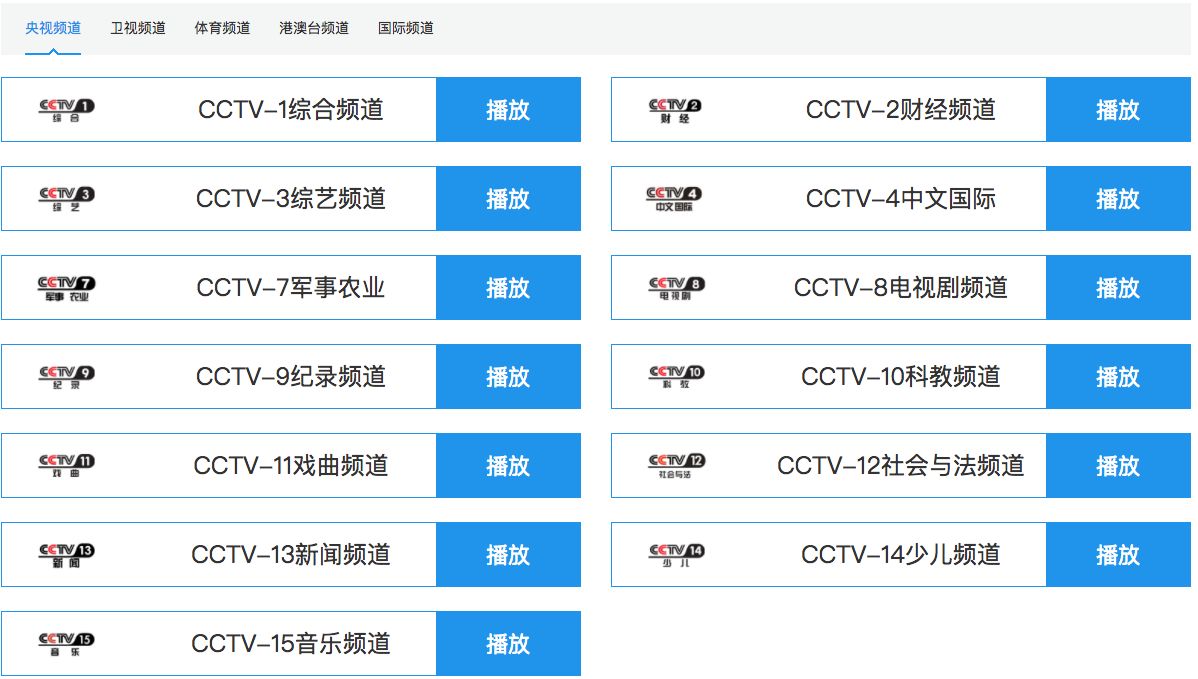Play CCTV-7军事农业

pos(508,288)
